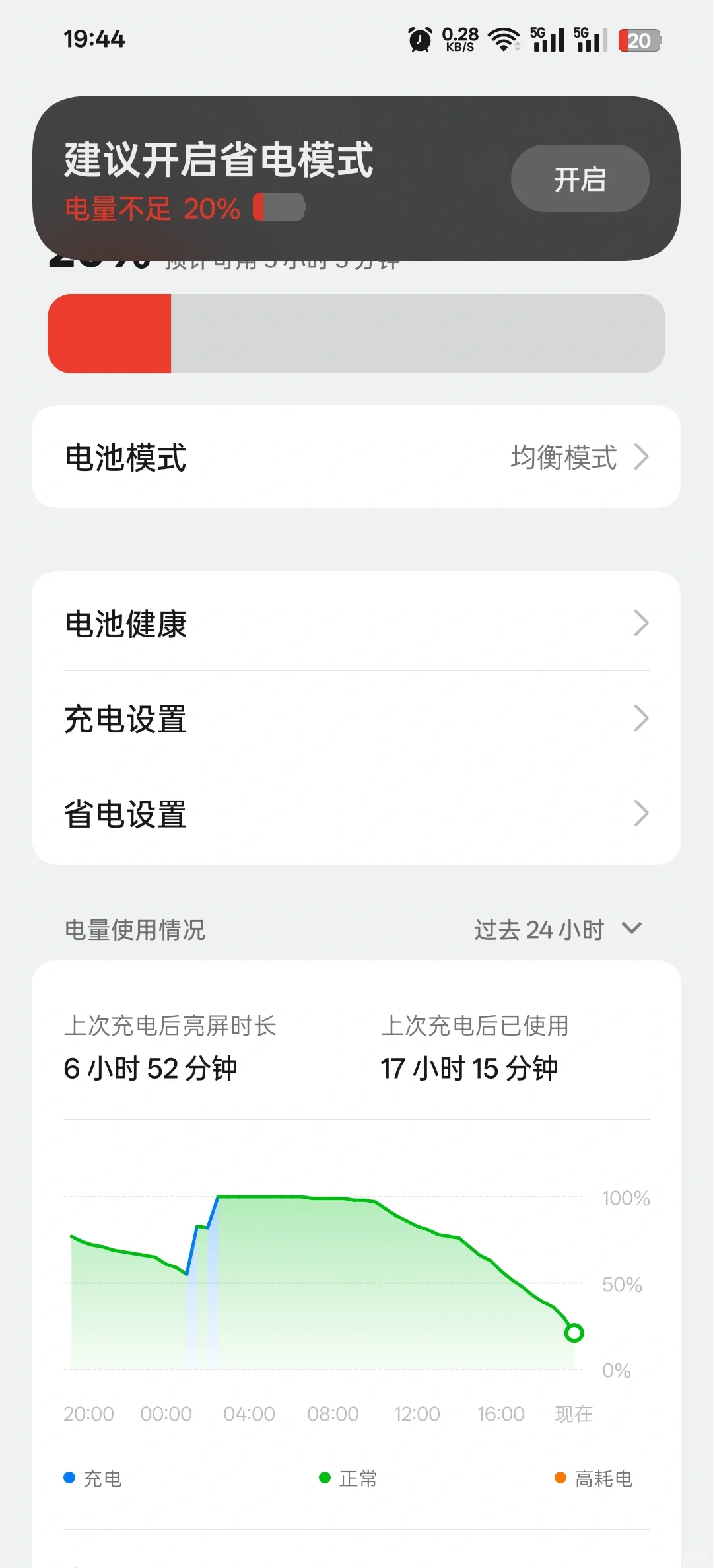The height and width of the screenshot is (1568, 713).
Task: Select the blue 充电 legend dot
Action: click(68, 1479)
